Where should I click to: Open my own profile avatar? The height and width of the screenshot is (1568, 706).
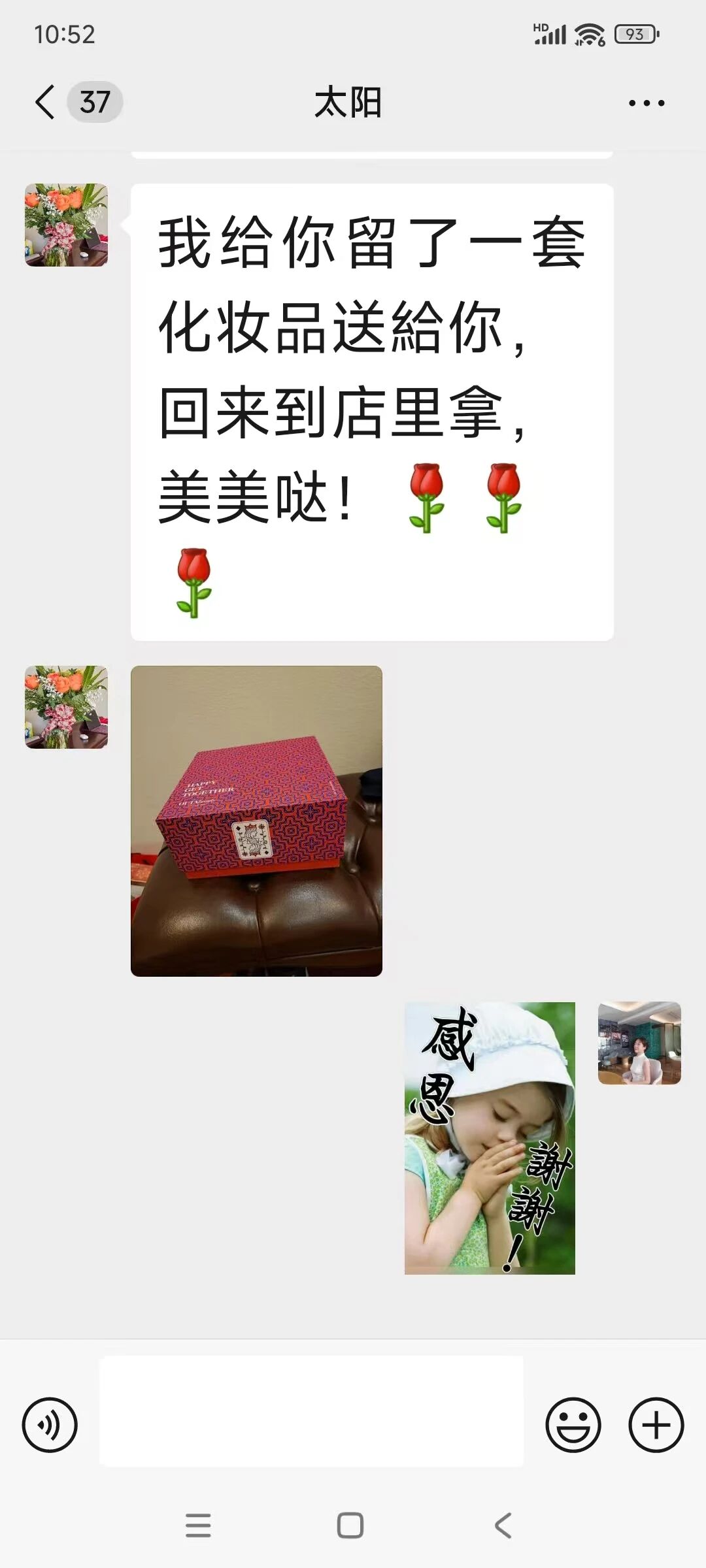[639, 1043]
